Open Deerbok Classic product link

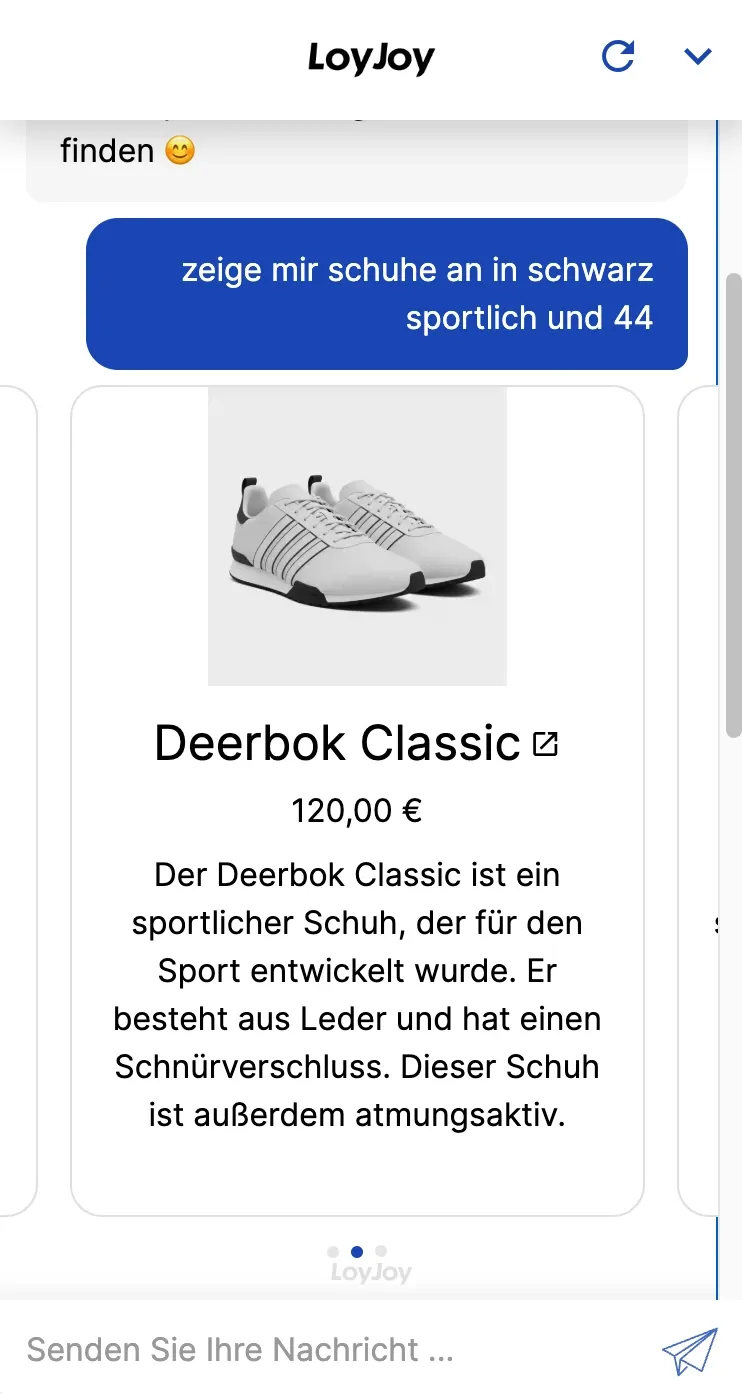[545, 744]
